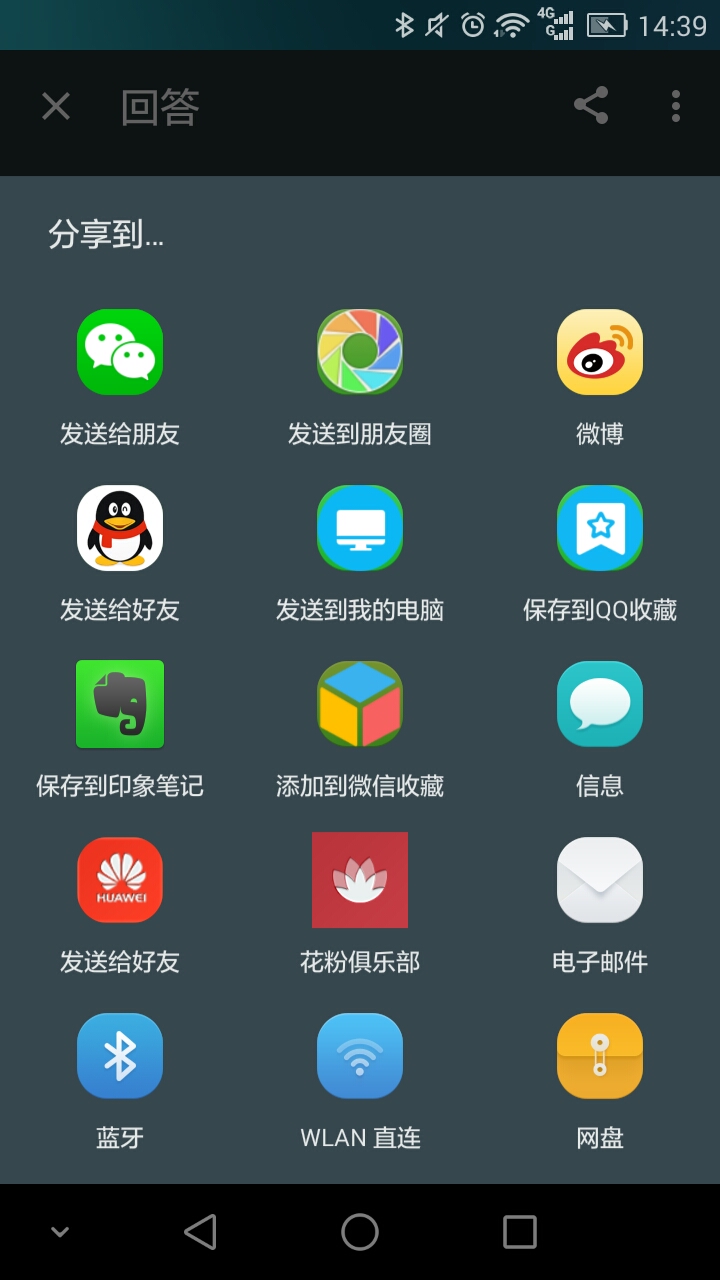Share via WeChat 发送给朋友

(120, 352)
